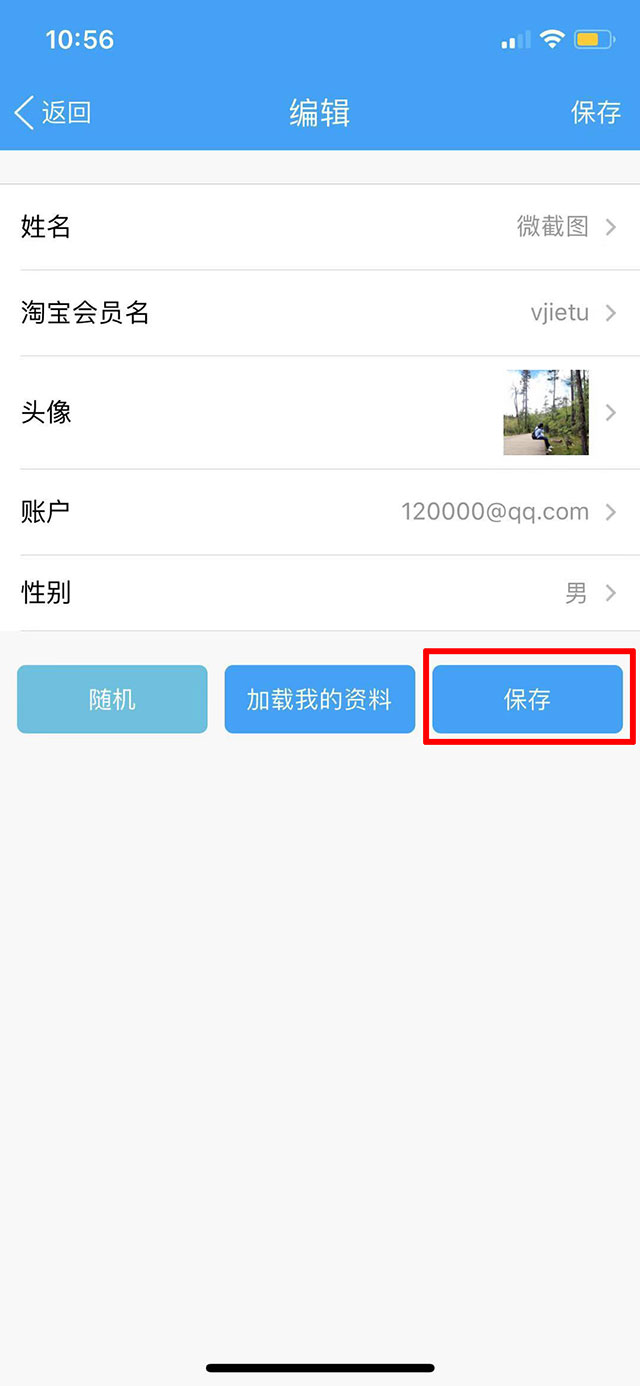Tap 加载我的资料 button
Screen dimensions: 640x1386
tap(319, 699)
